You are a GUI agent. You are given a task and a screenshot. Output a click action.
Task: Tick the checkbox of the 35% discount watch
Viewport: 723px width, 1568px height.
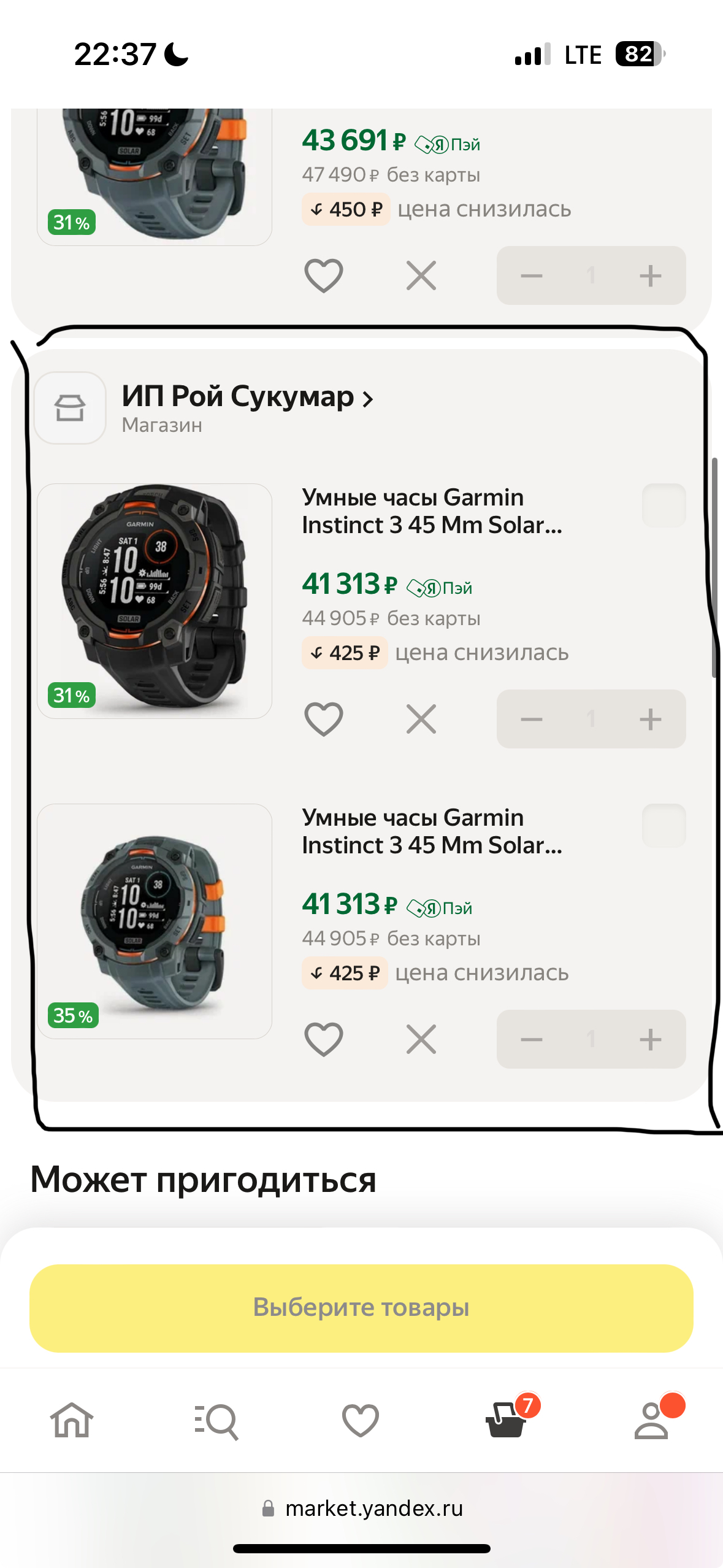point(664,826)
